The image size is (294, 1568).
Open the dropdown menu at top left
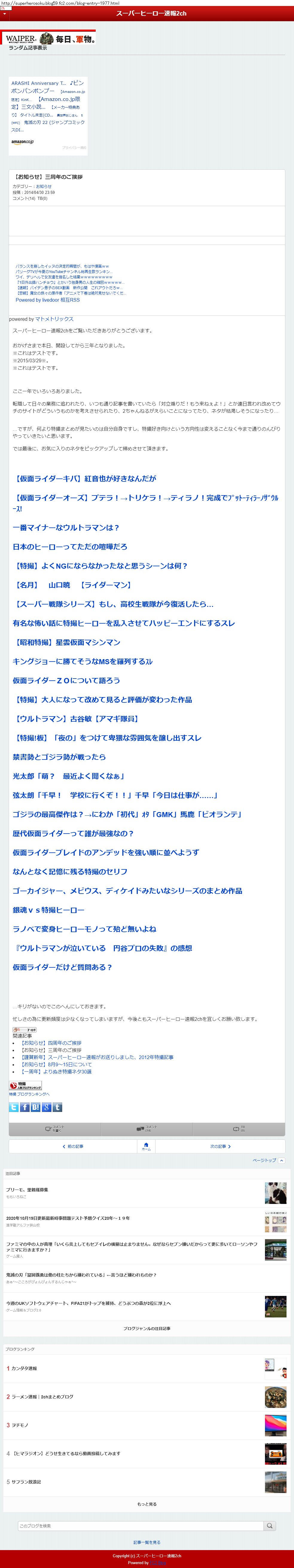click(x=5, y=13)
